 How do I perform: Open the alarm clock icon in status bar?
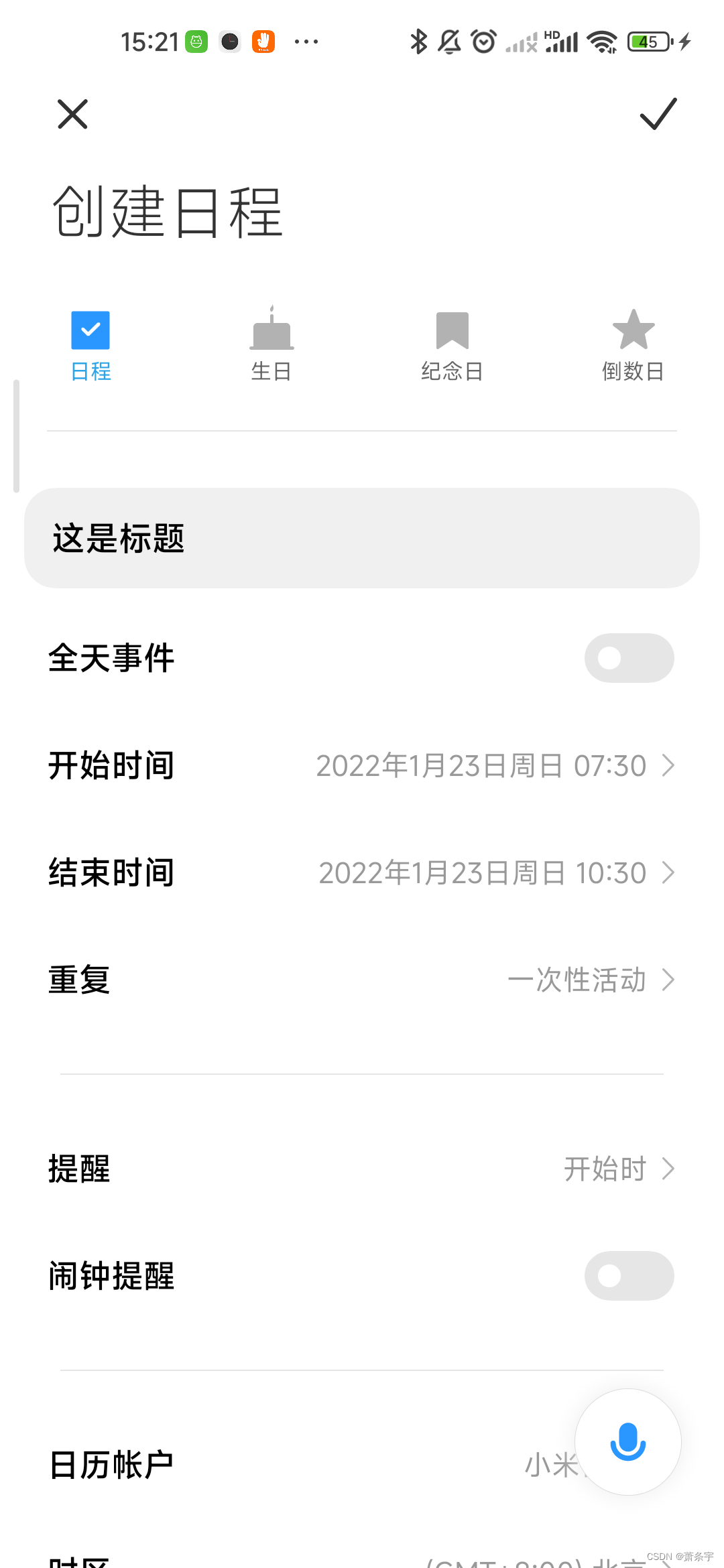point(482,42)
